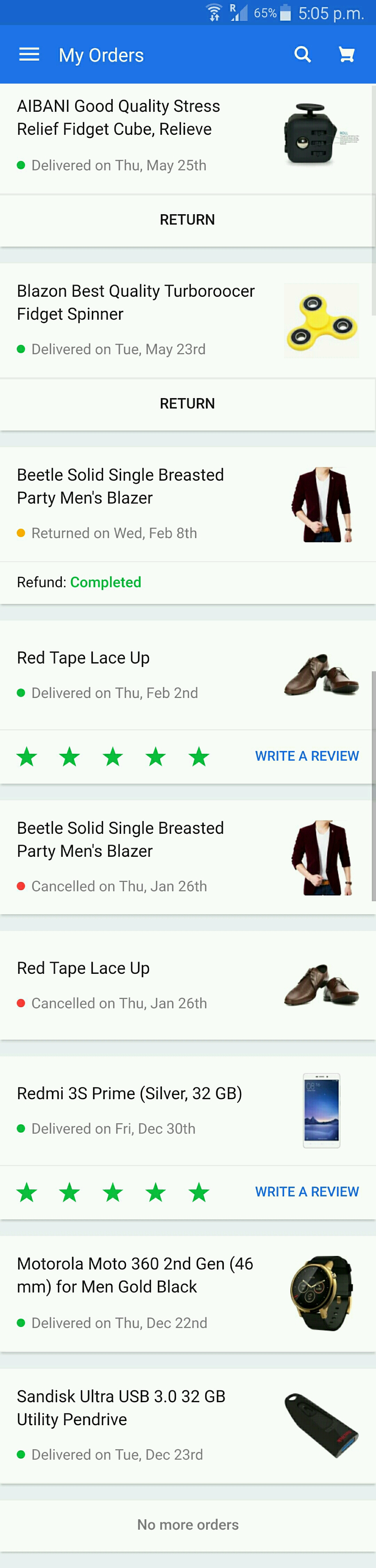Open the hamburger navigation drawer

click(x=29, y=55)
